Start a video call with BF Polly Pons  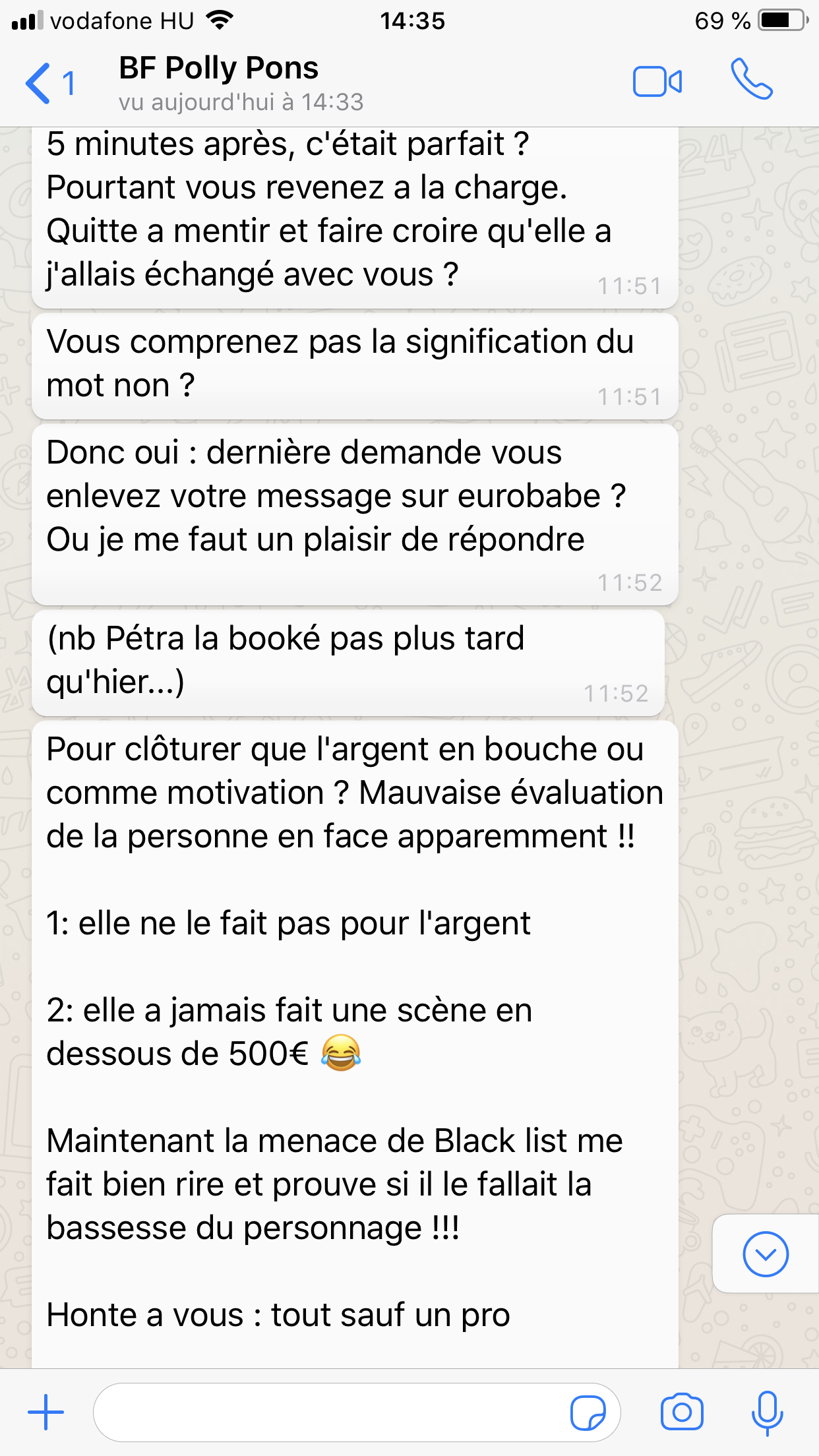click(657, 82)
